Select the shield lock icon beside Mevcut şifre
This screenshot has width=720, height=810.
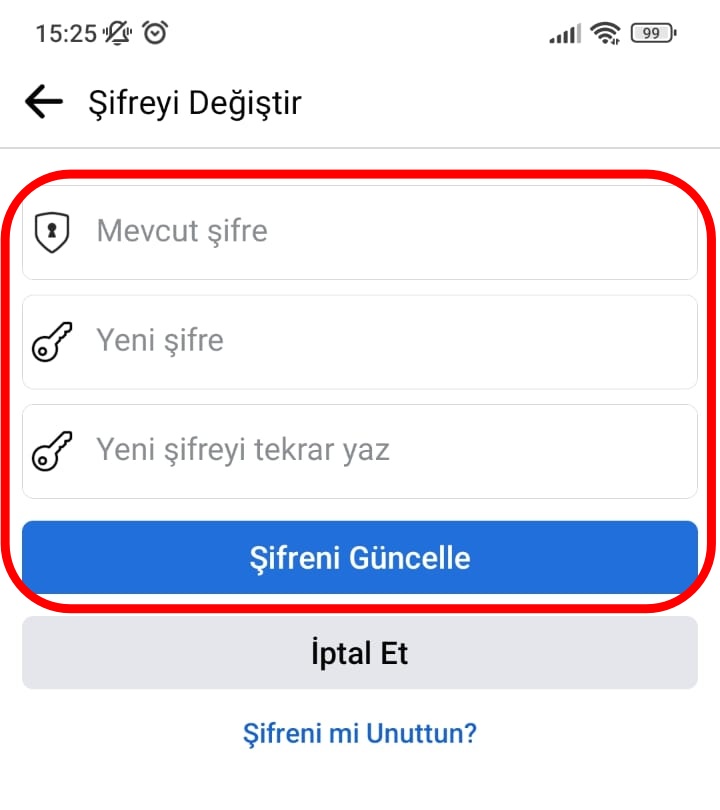pos(54,230)
